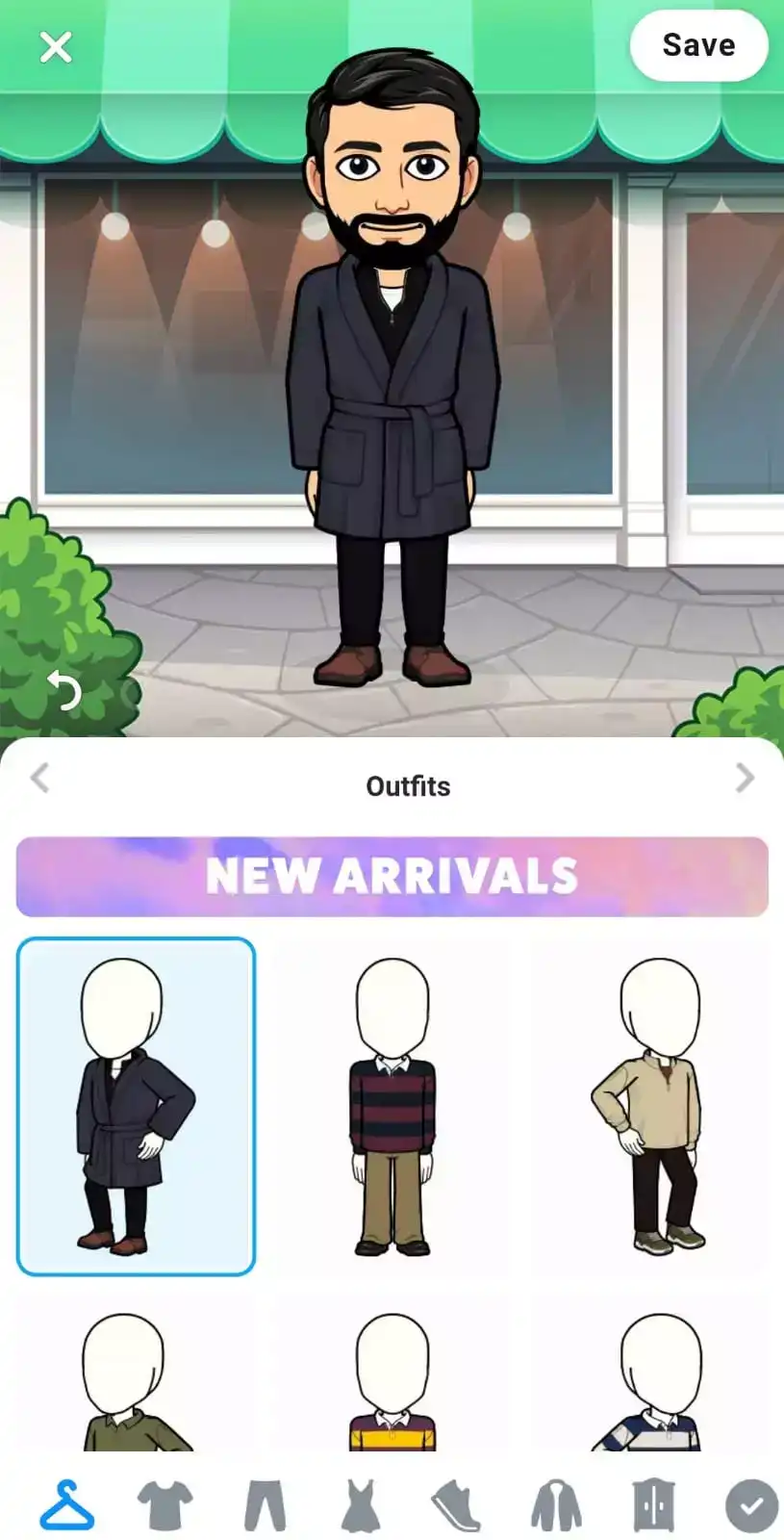Close the avatar outfit editor

pos(56,46)
